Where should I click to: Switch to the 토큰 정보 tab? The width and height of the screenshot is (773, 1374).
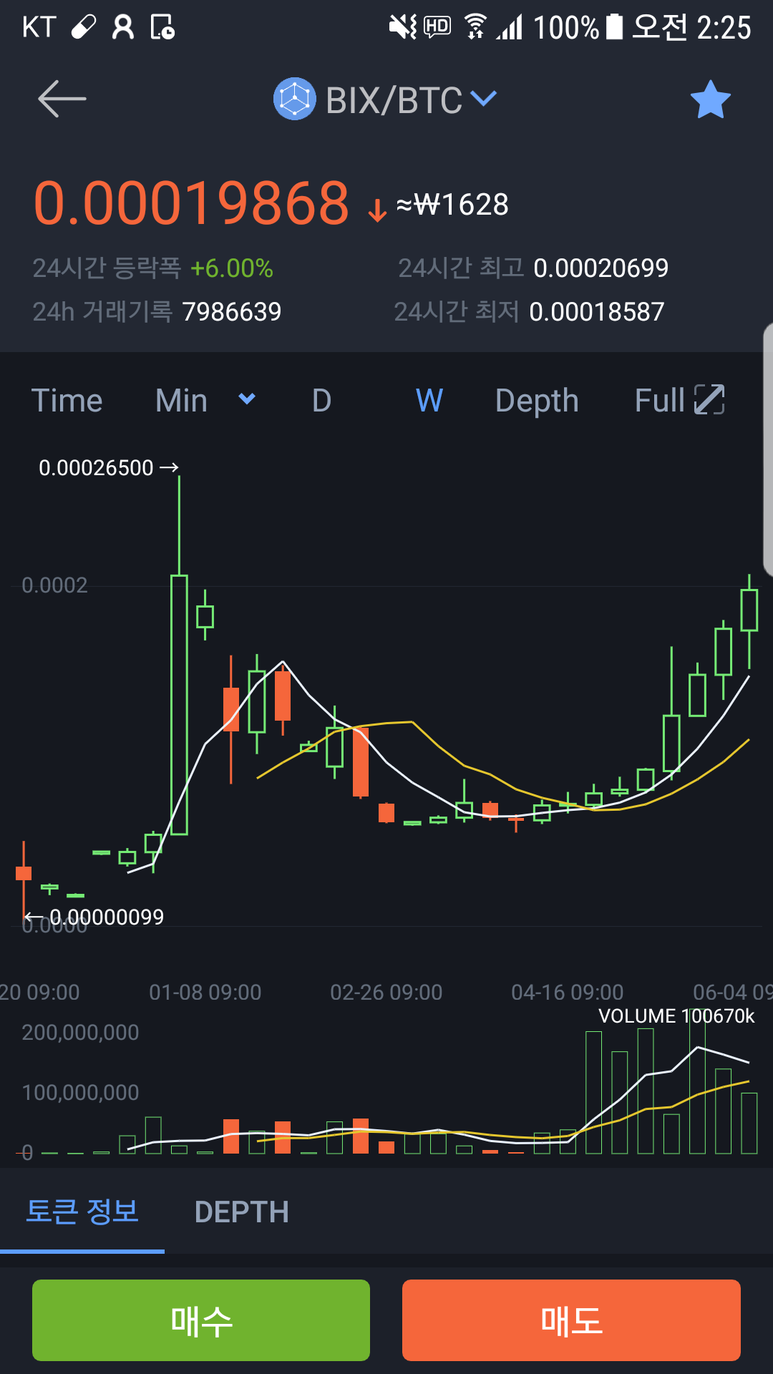pyautogui.click(x=83, y=1212)
